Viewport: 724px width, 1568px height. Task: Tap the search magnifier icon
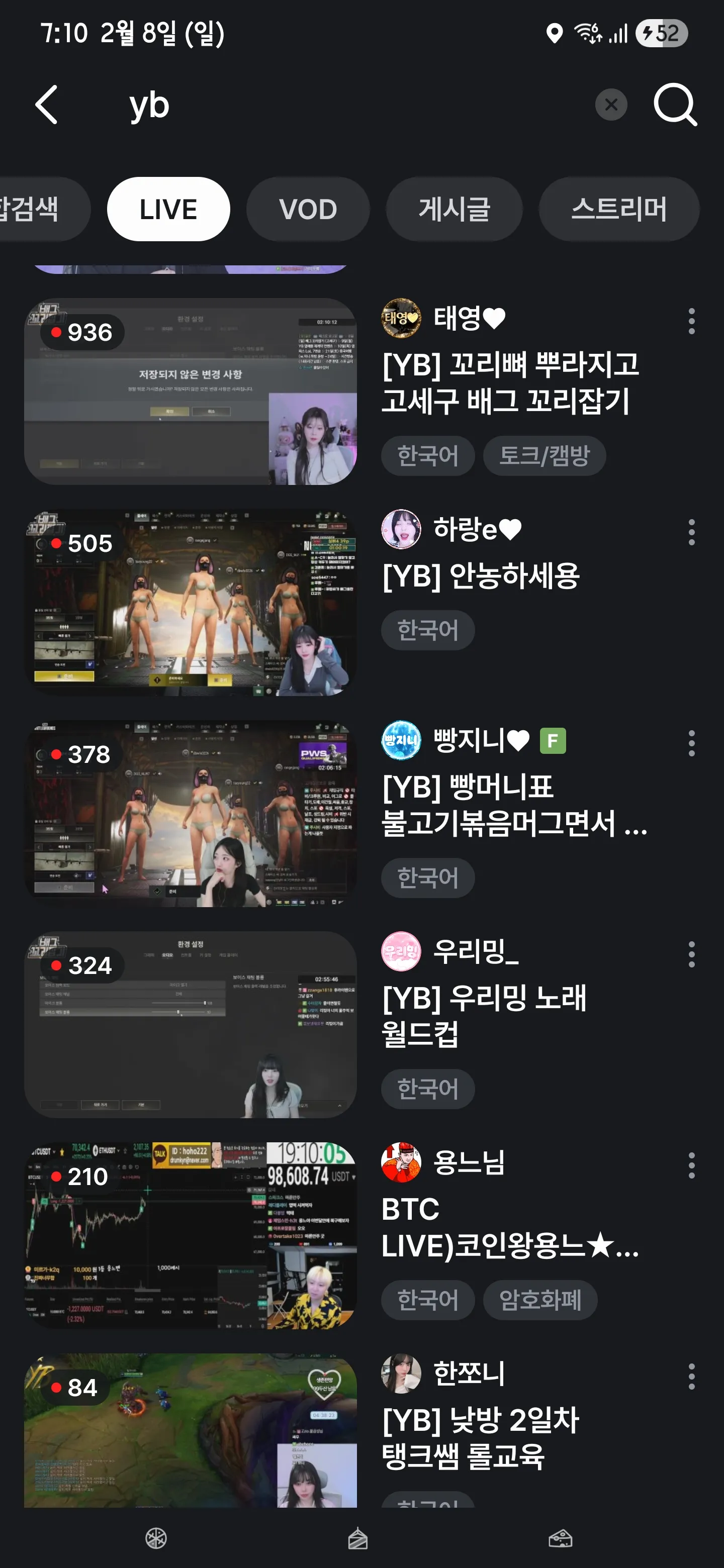click(675, 104)
